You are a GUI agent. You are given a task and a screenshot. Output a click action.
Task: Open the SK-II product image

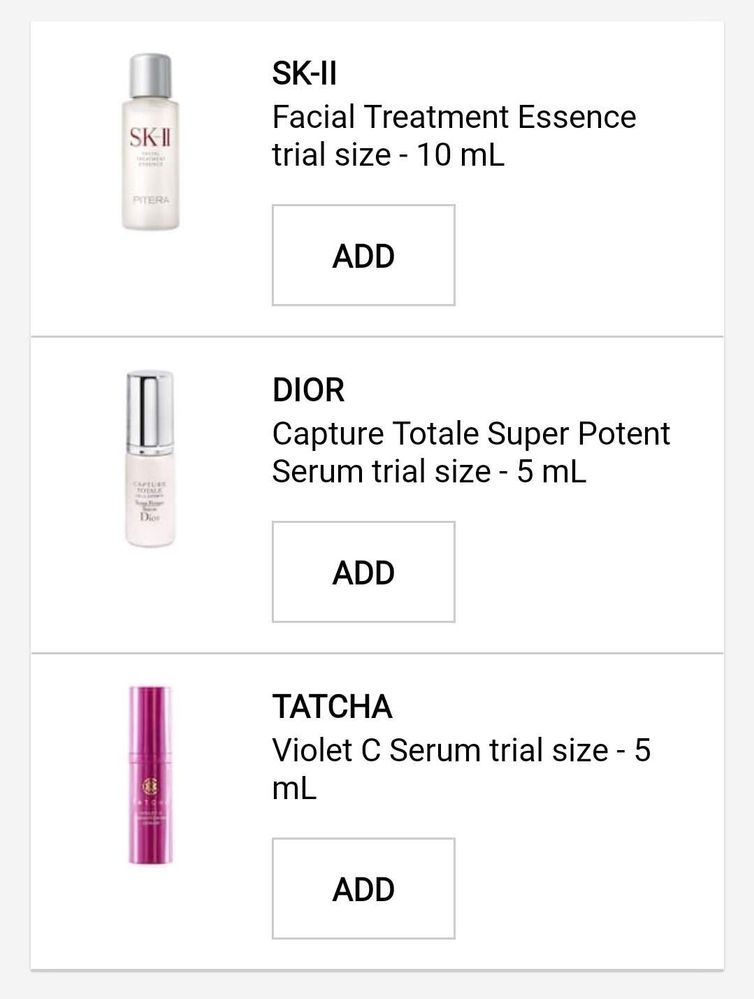click(x=150, y=142)
